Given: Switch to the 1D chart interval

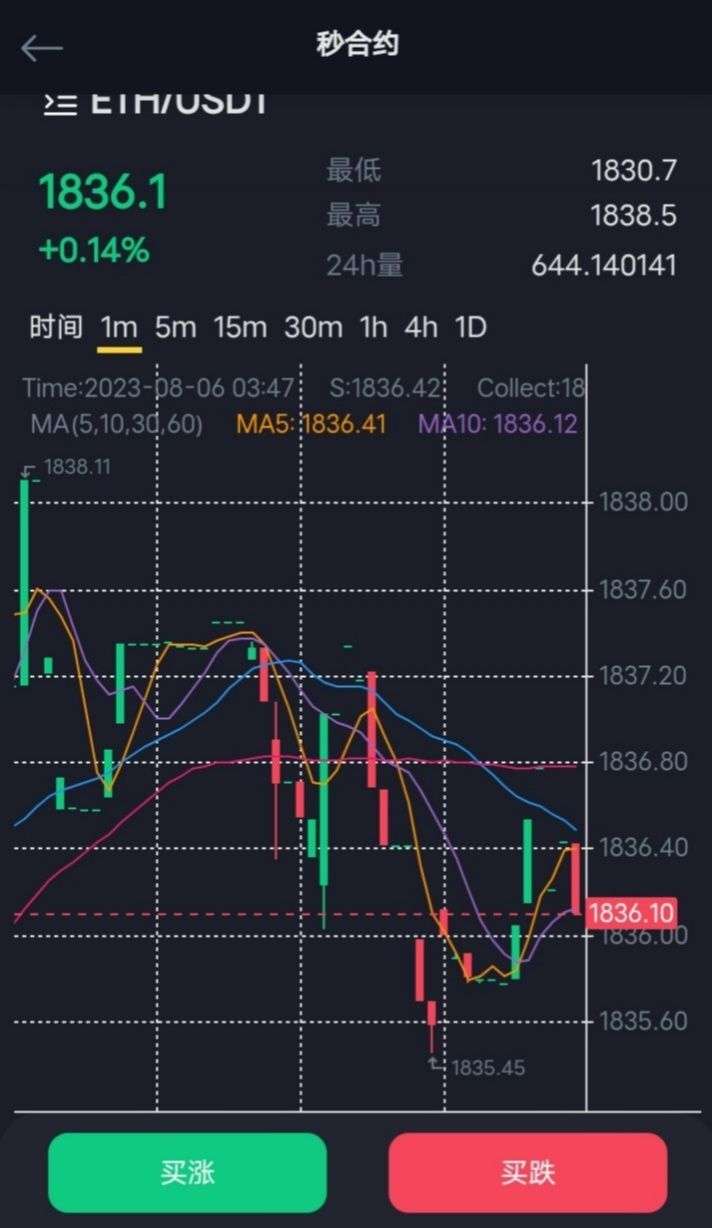Looking at the screenshot, I should 470,327.
